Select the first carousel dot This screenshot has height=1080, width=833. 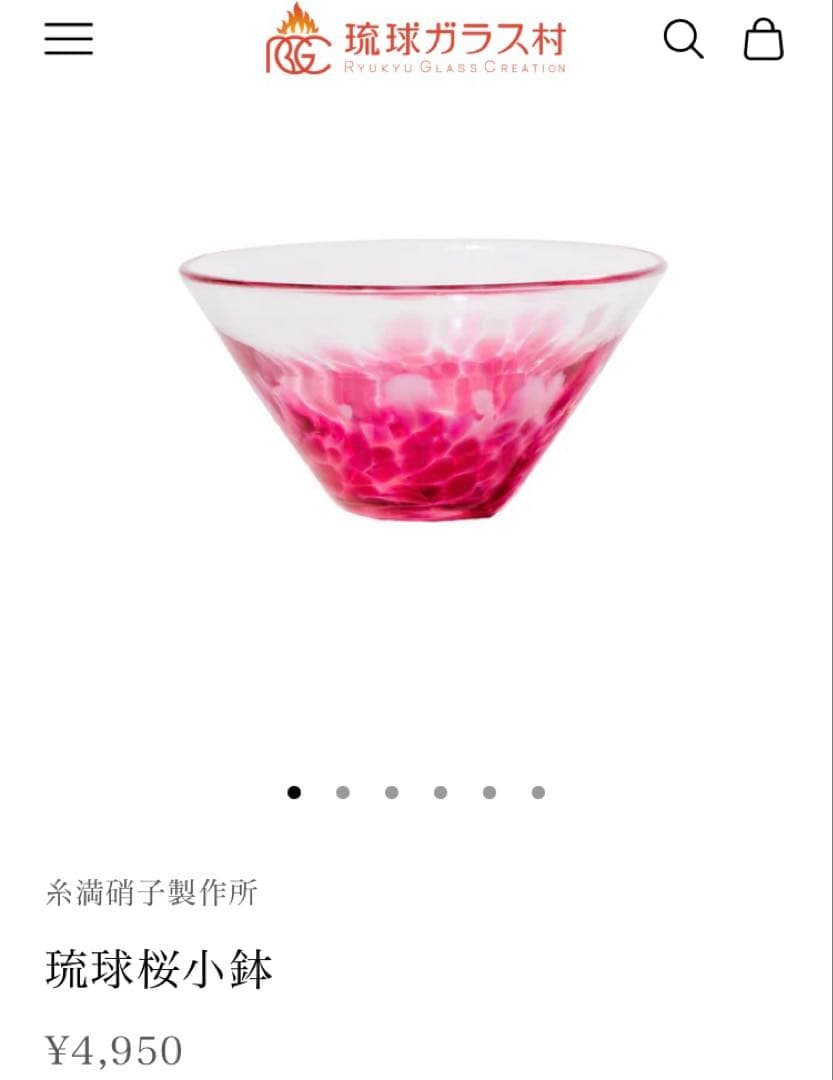point(294,793)
